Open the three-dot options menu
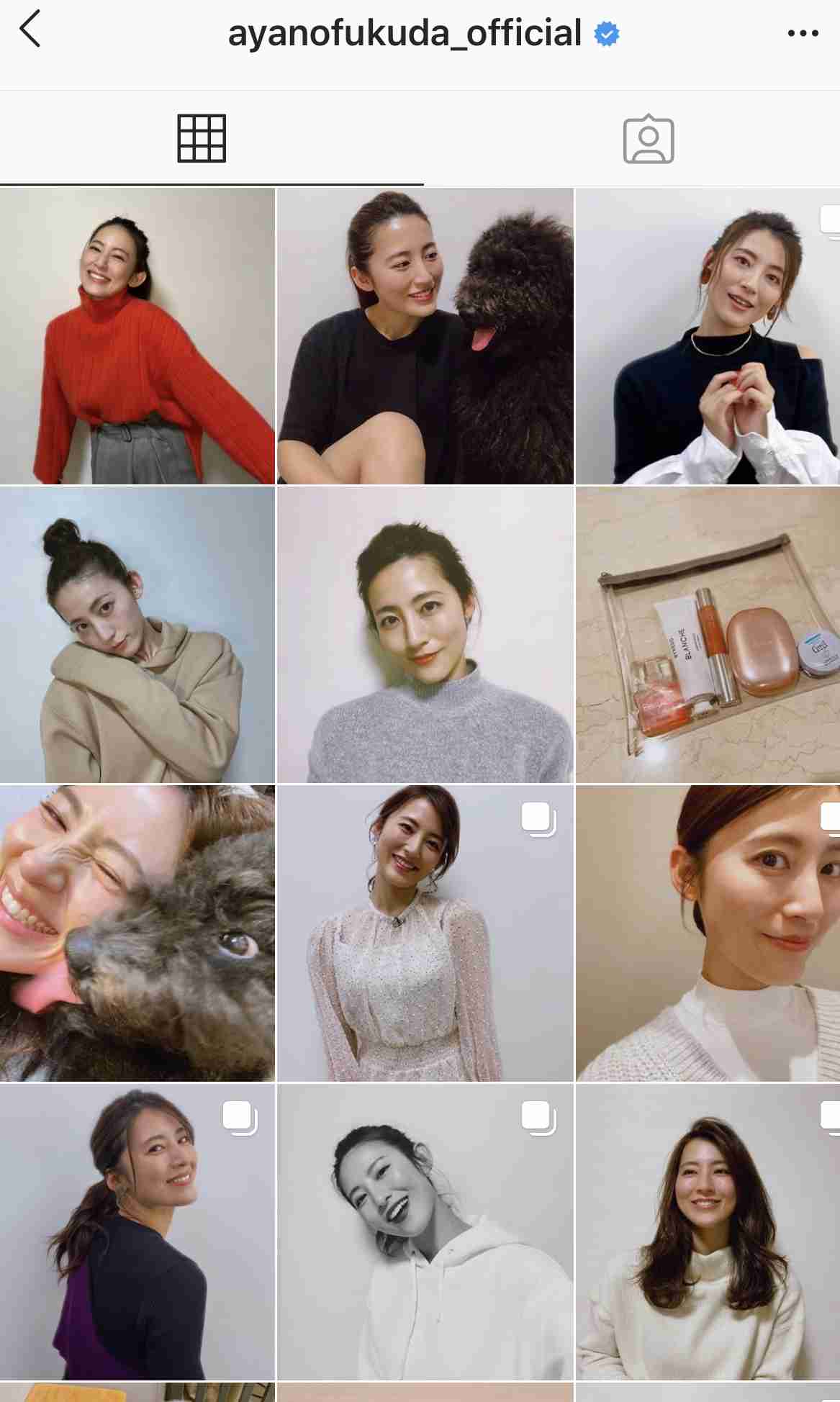The width and height of the screenshot is (840, 1402). pos(803,34)
